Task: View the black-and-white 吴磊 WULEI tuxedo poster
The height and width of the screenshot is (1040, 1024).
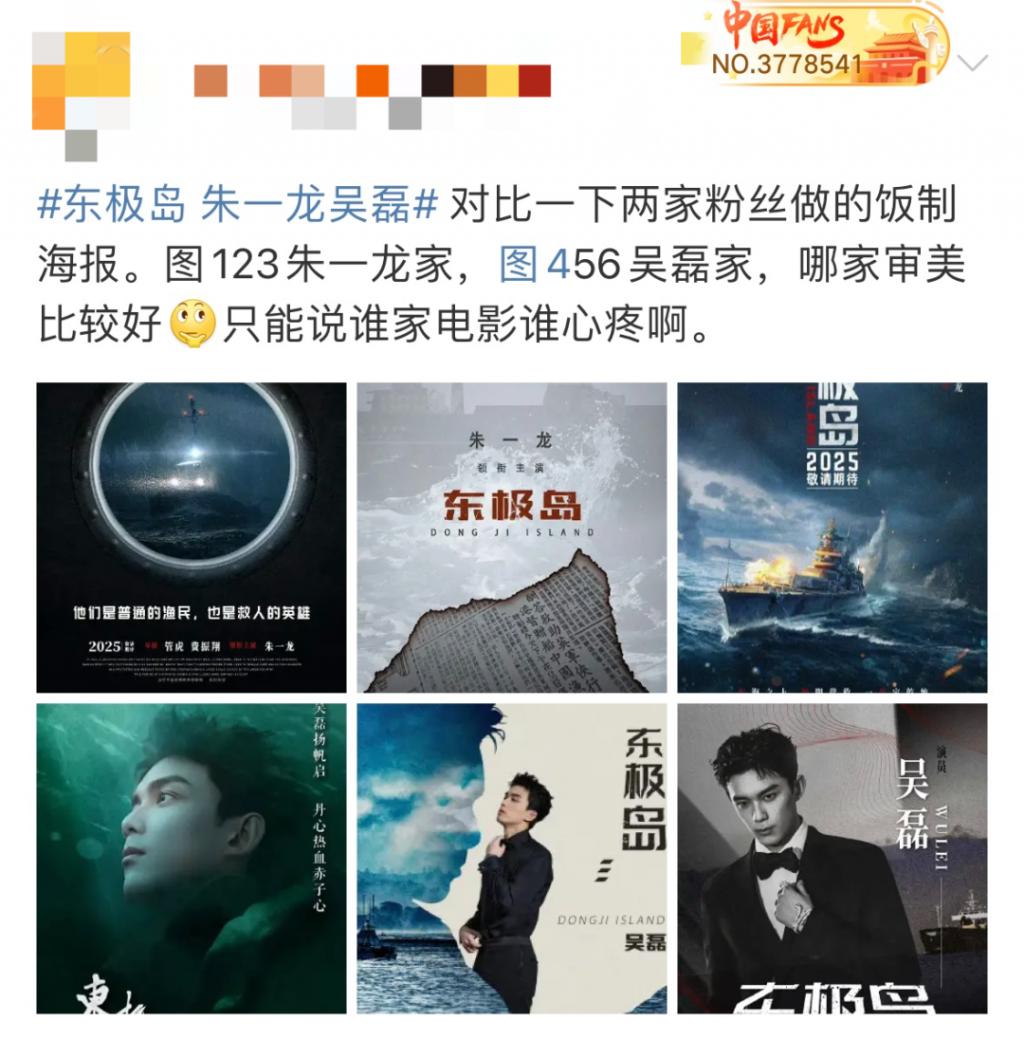Action: pyautogui.click(x=832, y=858)
